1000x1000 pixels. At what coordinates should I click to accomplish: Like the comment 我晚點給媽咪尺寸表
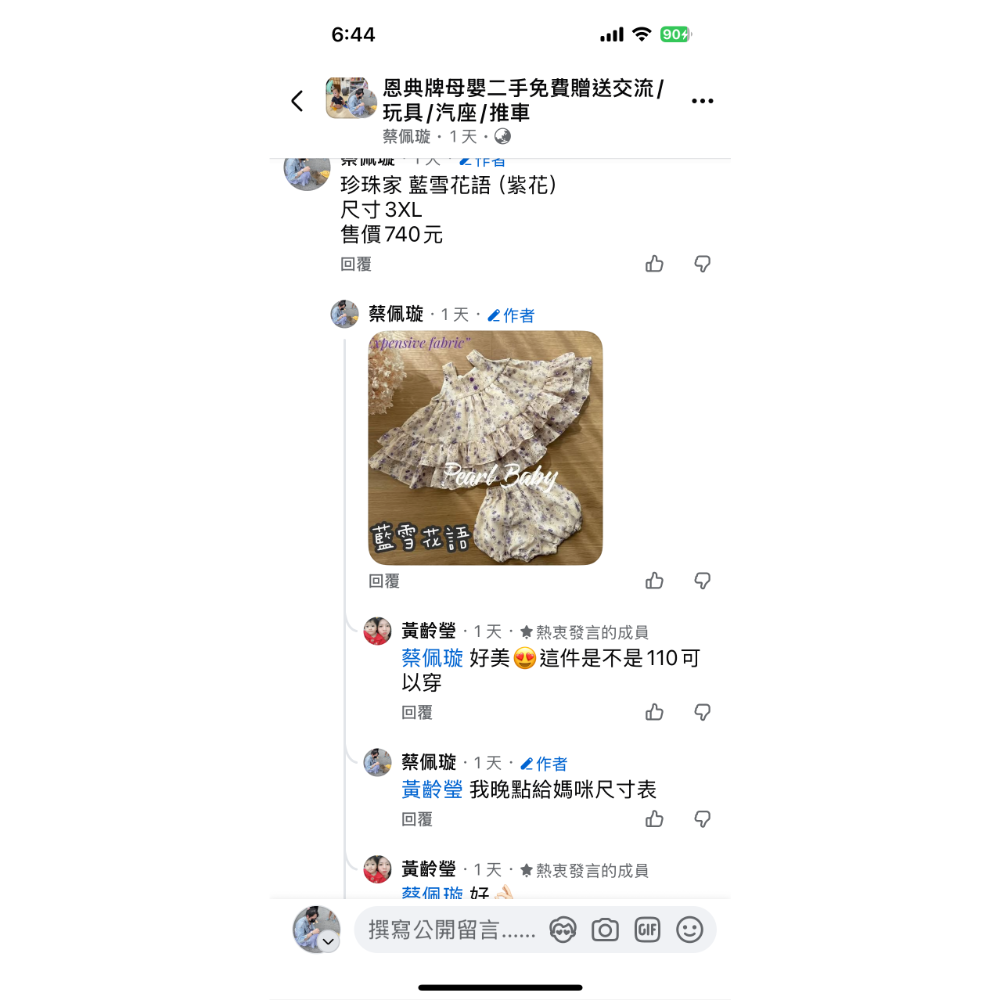[x=654, y=819]
